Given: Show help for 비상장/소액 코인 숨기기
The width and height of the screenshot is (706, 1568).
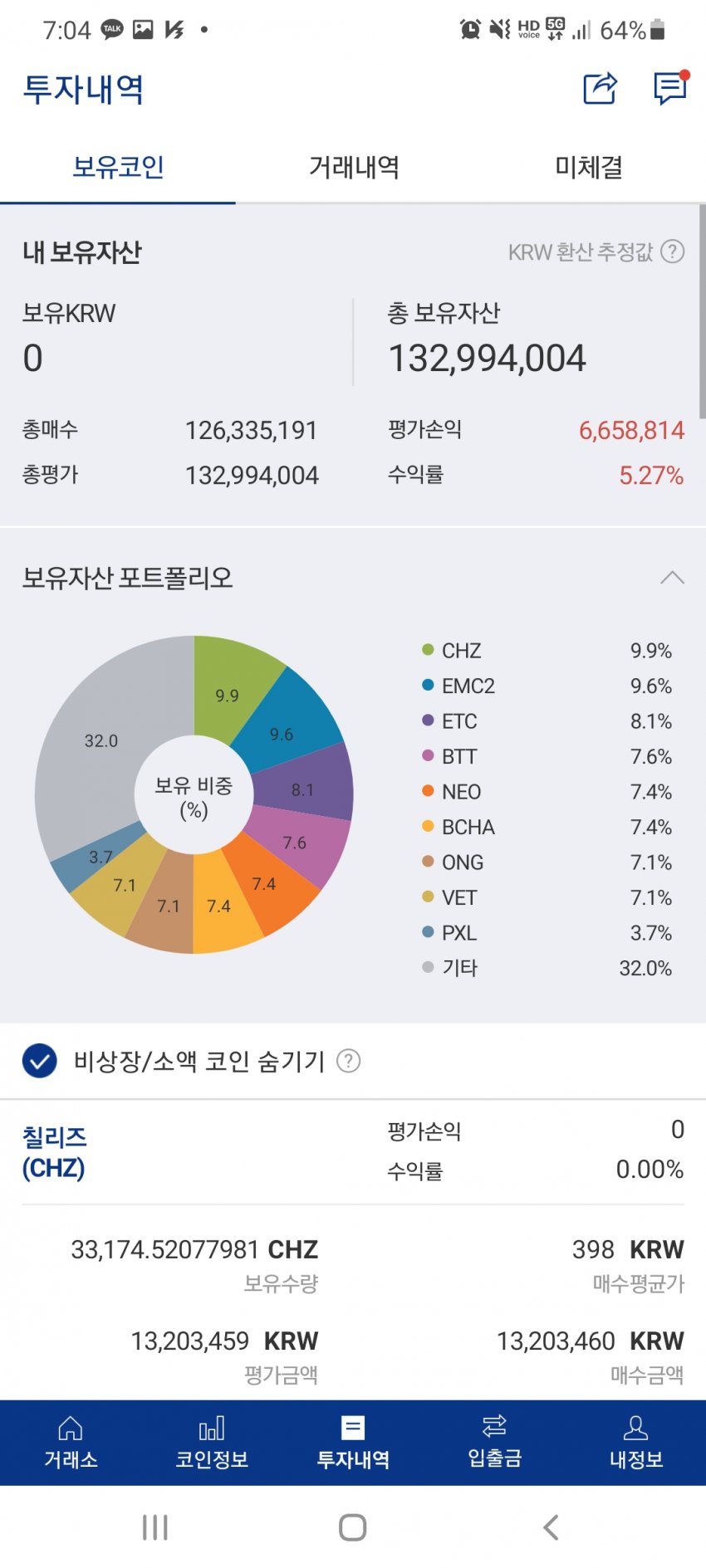Looking at the screenshot, I should [x=349, y=1061].
